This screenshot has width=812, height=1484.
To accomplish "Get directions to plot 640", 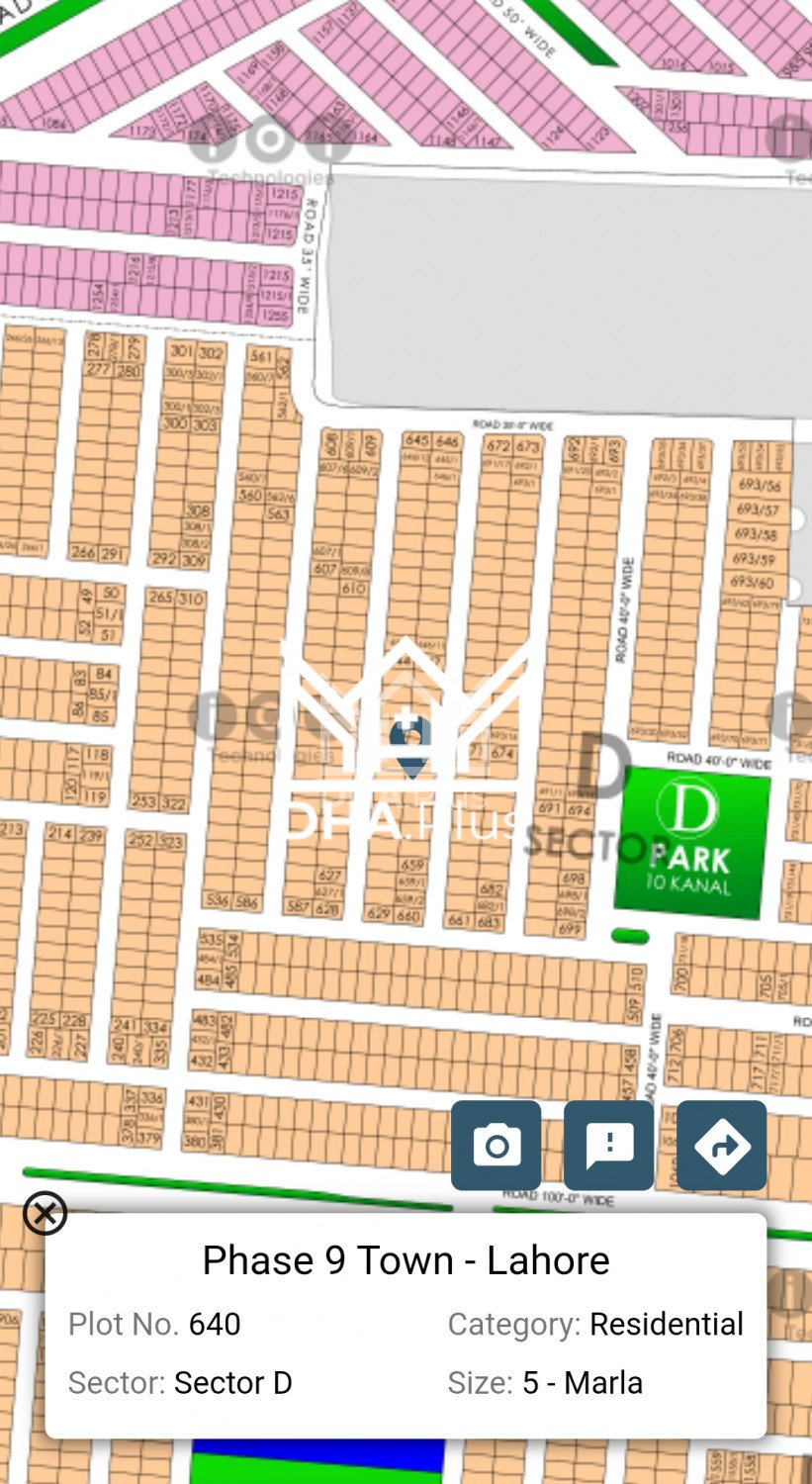I will 721,1145.
